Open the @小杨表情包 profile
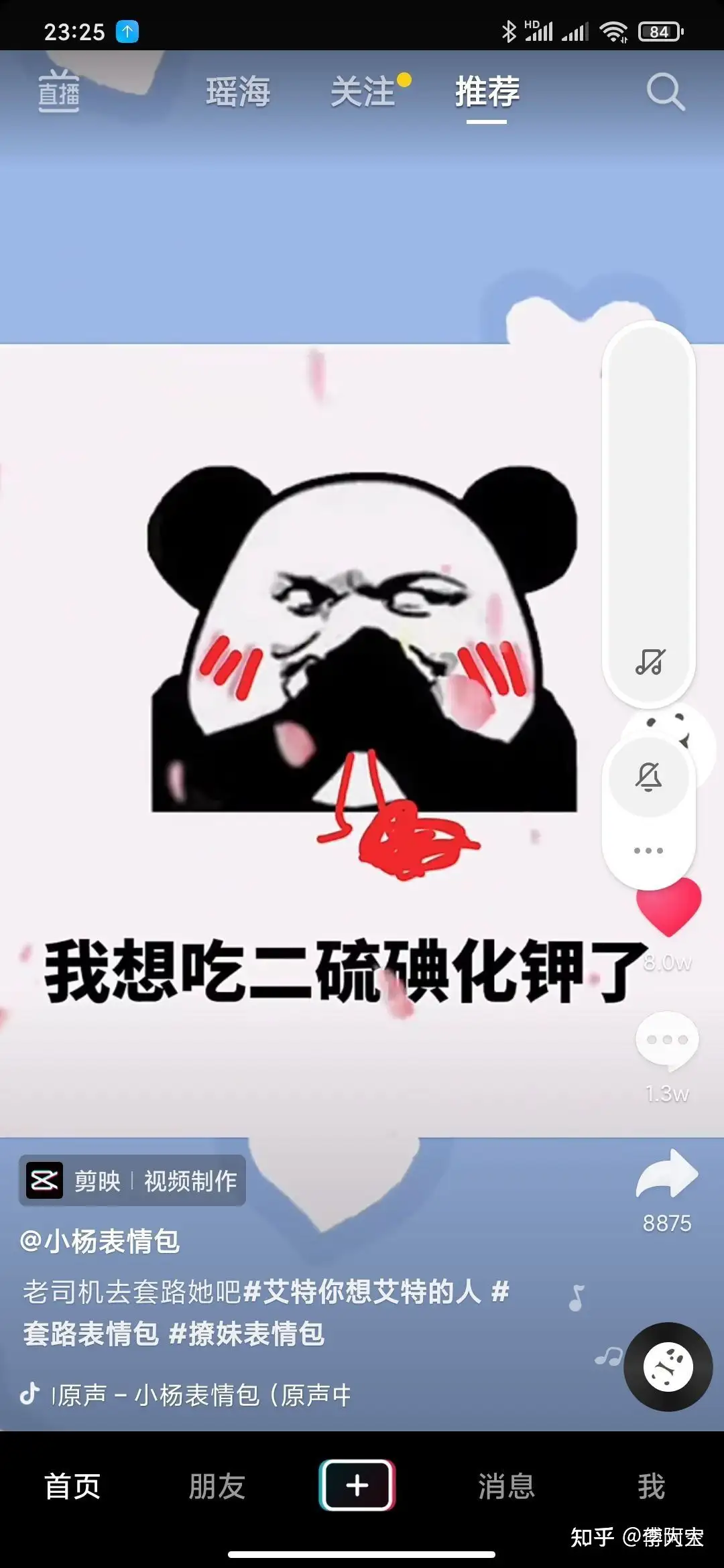The height and width of the screenshot is (1568, 724). coord(101,1241)
